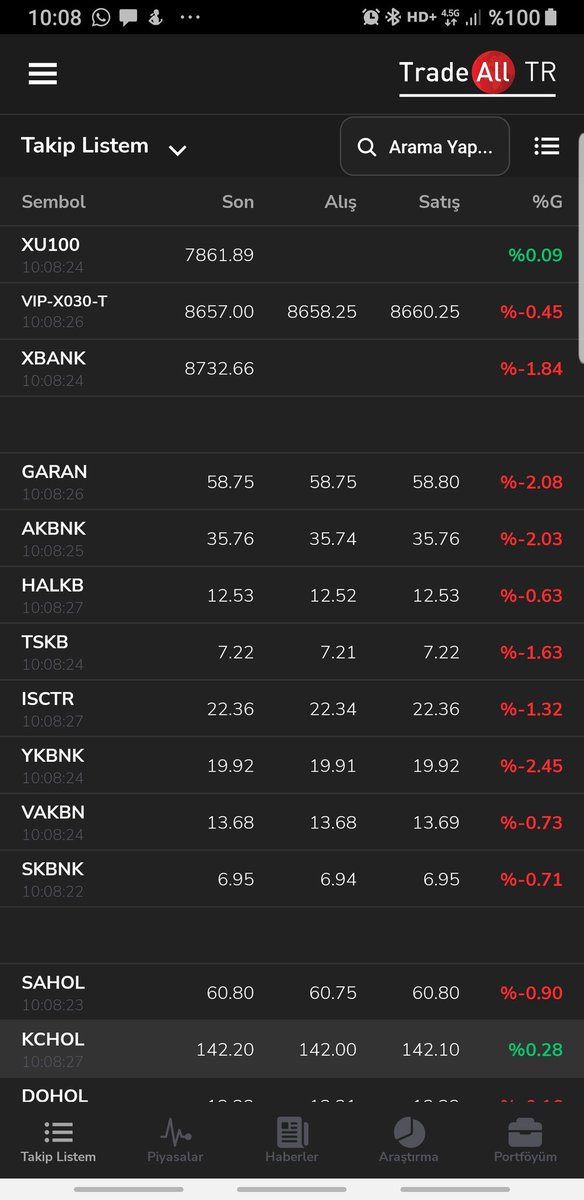Viewport: 584px width, 1200px height.
Task: Open the SAHOL row
Action: point(292,992)
